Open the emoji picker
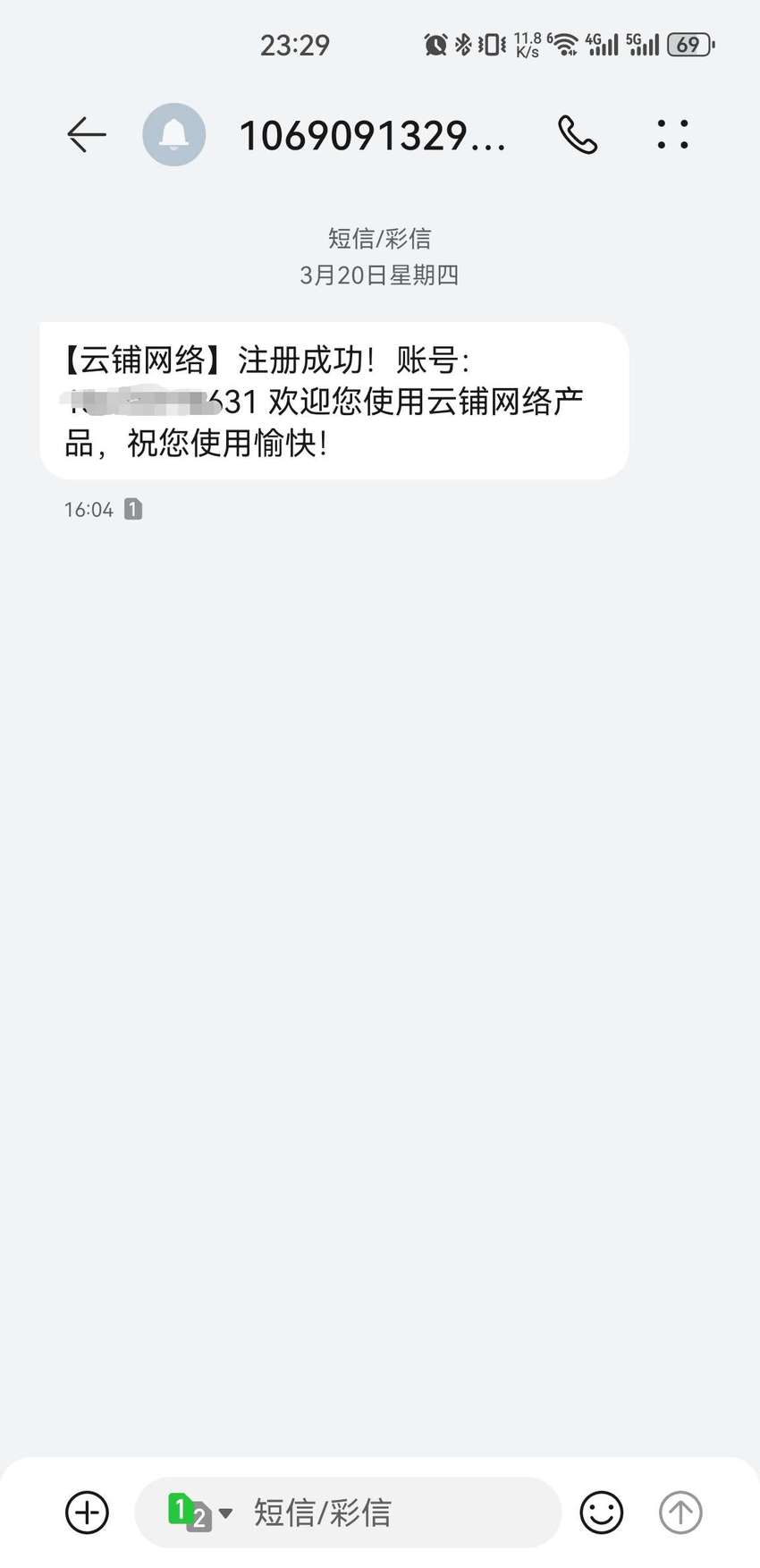 click(x=602, y=1513)
